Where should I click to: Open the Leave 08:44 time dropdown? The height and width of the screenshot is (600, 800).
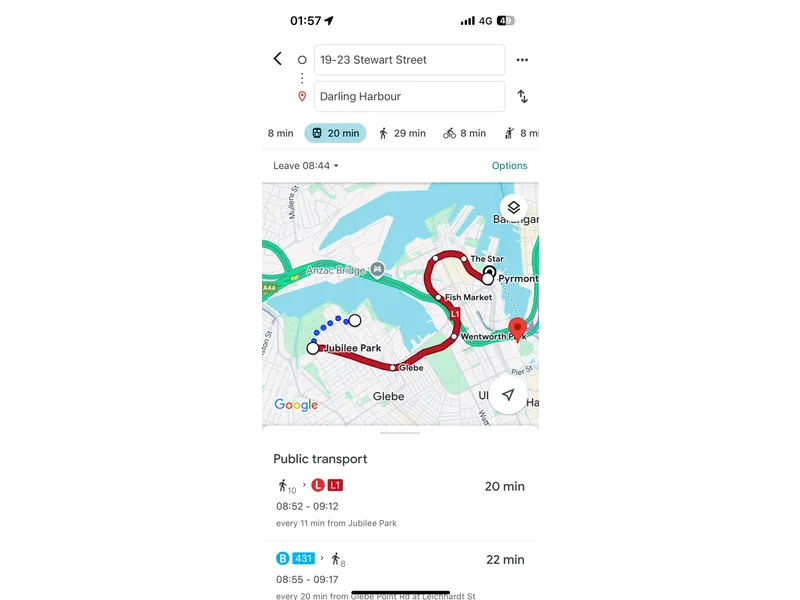[306, 166]
